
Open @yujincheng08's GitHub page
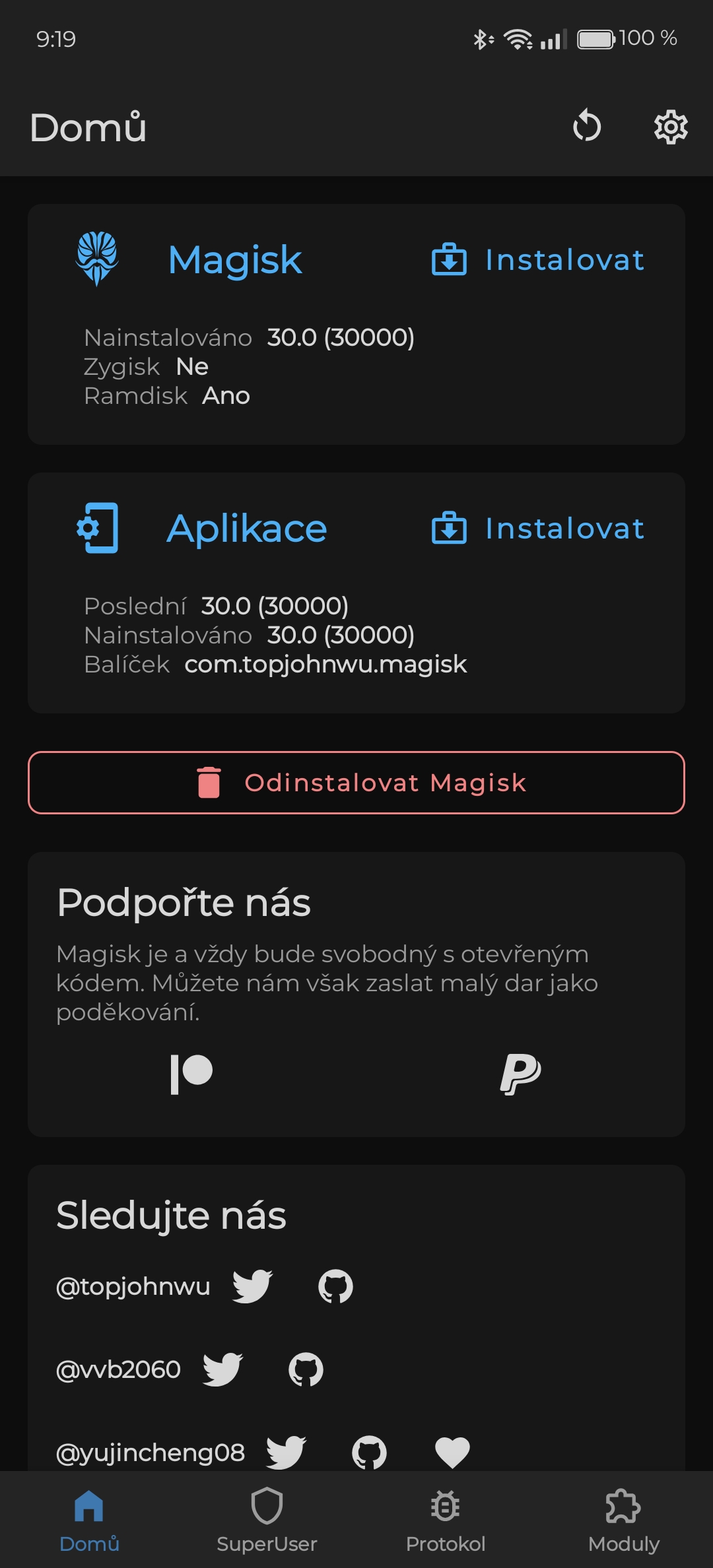pyautogui.click(x=369, y=1452)
